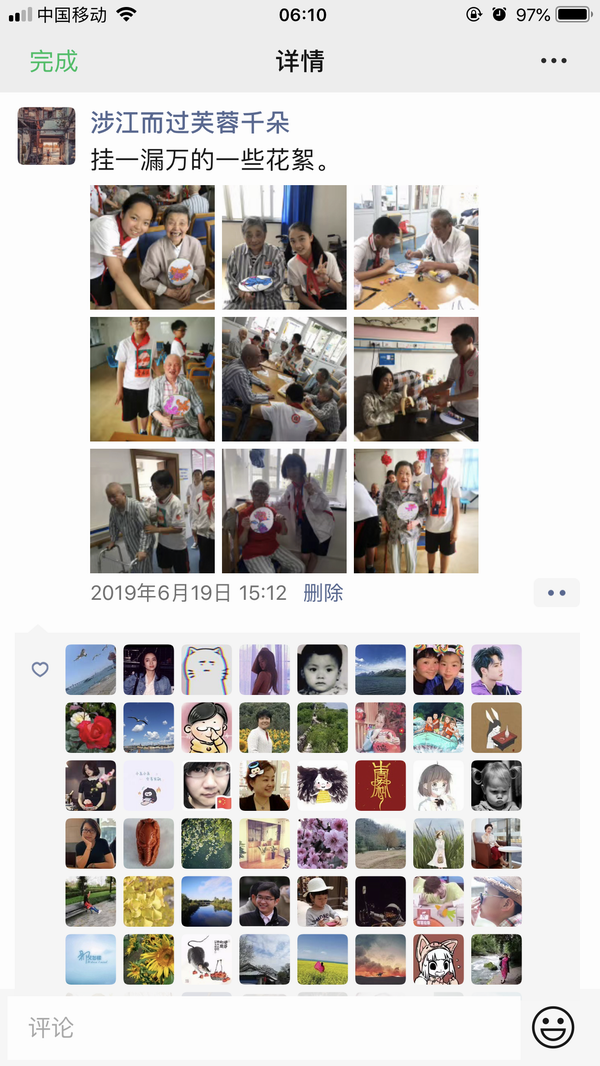Open liker with sunflower avatar
Viewport: 600px width, 1066px height.
(149, 960)
